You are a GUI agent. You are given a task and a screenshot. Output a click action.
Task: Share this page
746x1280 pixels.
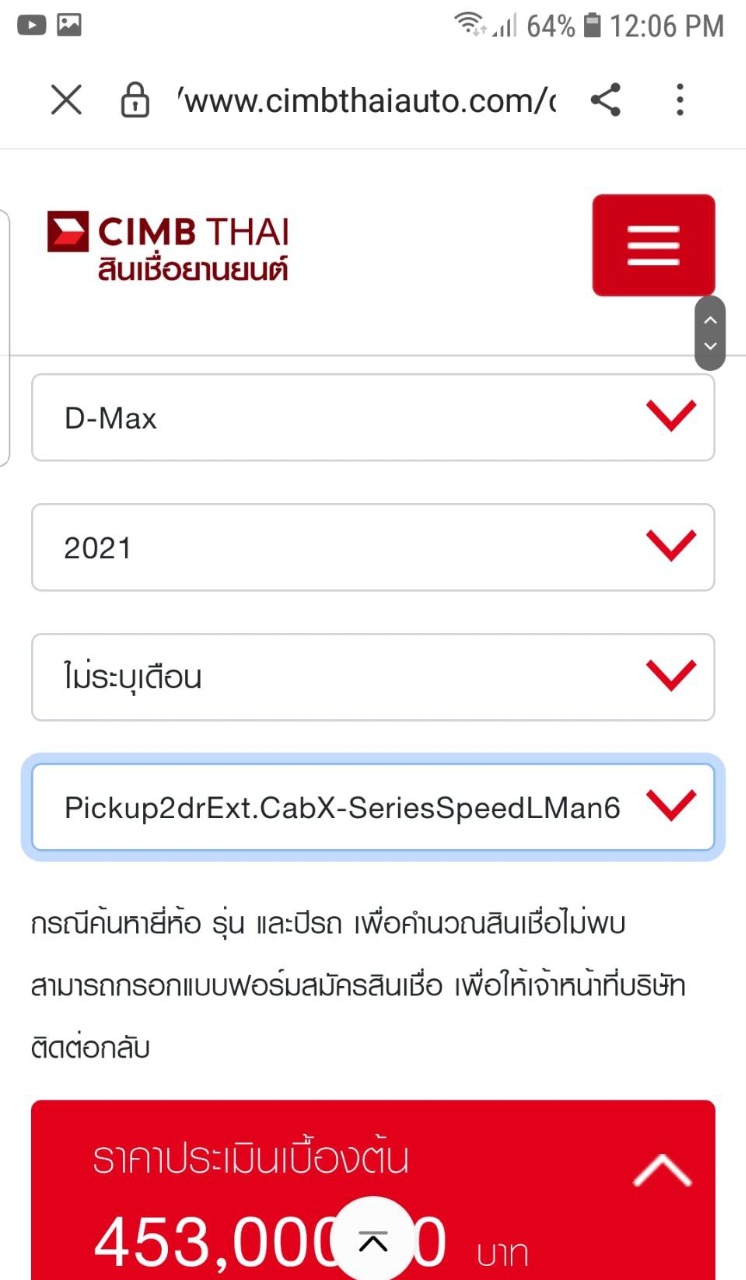click(x=605, y=100)
